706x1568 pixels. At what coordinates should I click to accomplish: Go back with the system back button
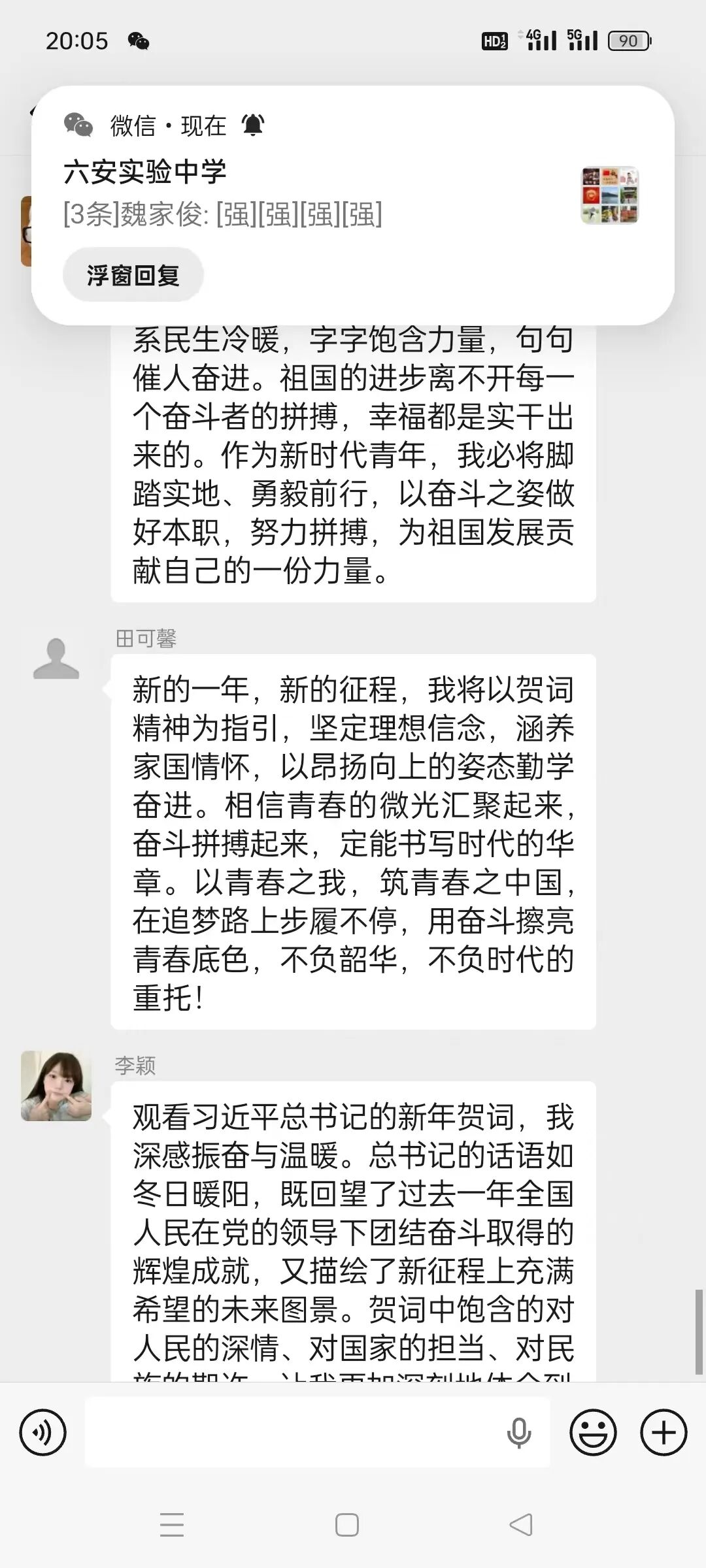click(520, 1525)
